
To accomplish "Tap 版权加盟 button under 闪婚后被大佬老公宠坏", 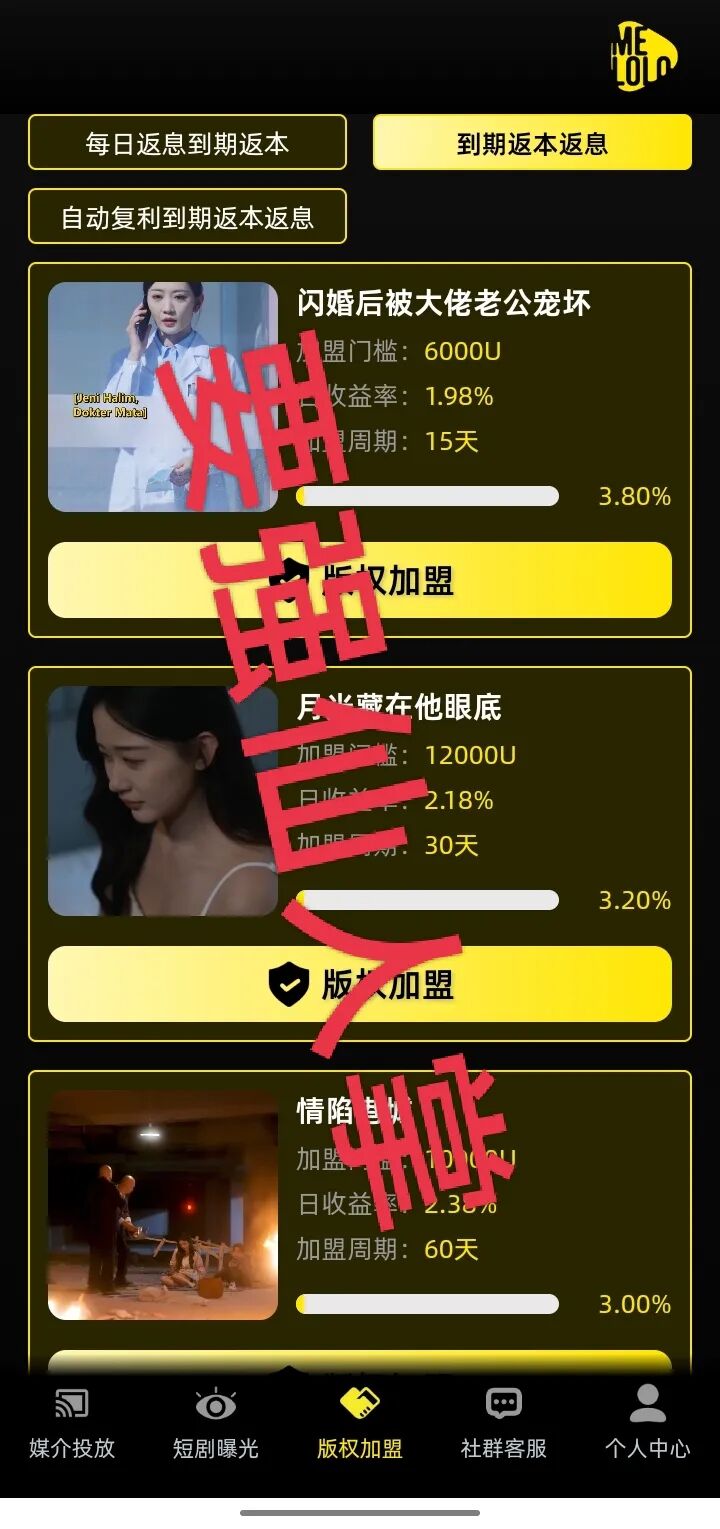I will tap(360, 580).
